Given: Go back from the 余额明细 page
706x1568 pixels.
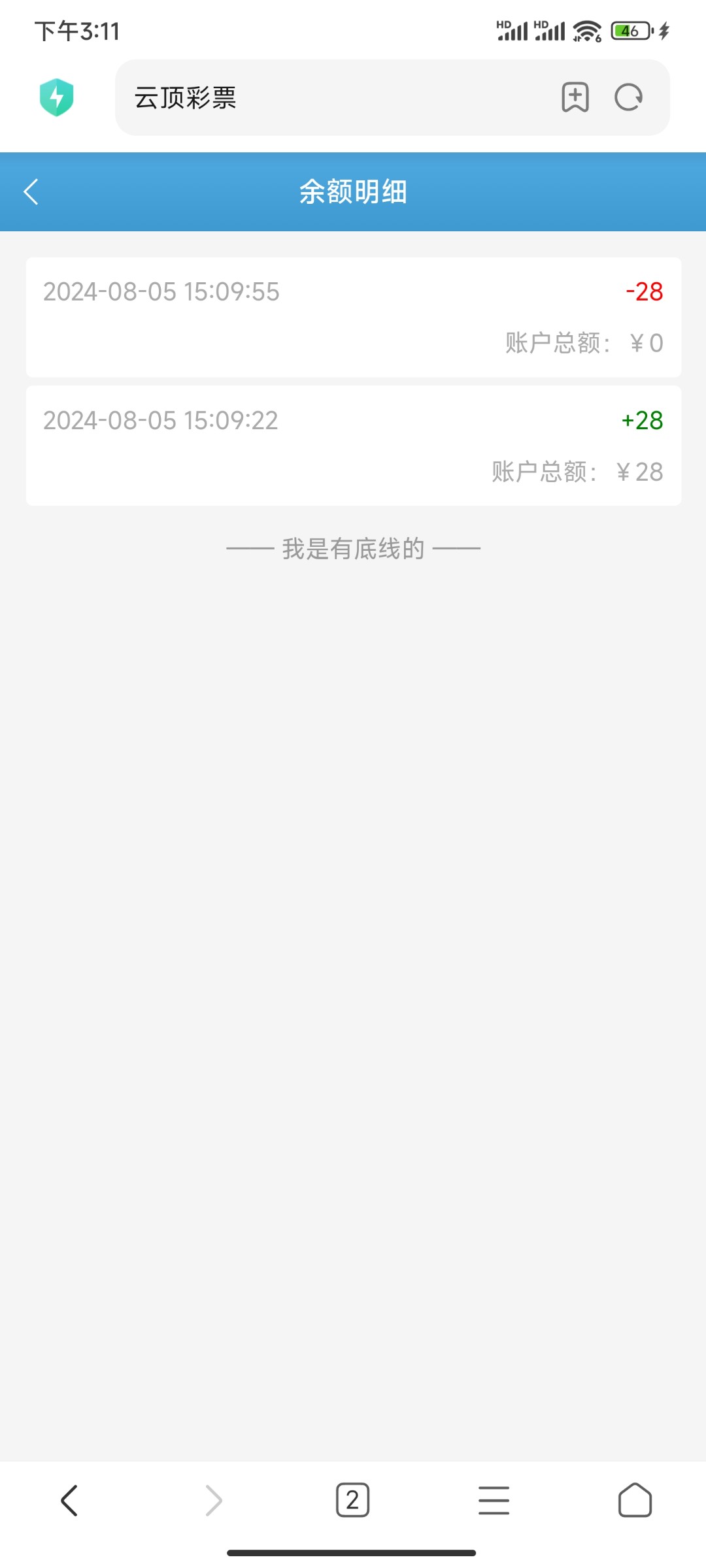Looking at the screenshot, I should 31,192.
